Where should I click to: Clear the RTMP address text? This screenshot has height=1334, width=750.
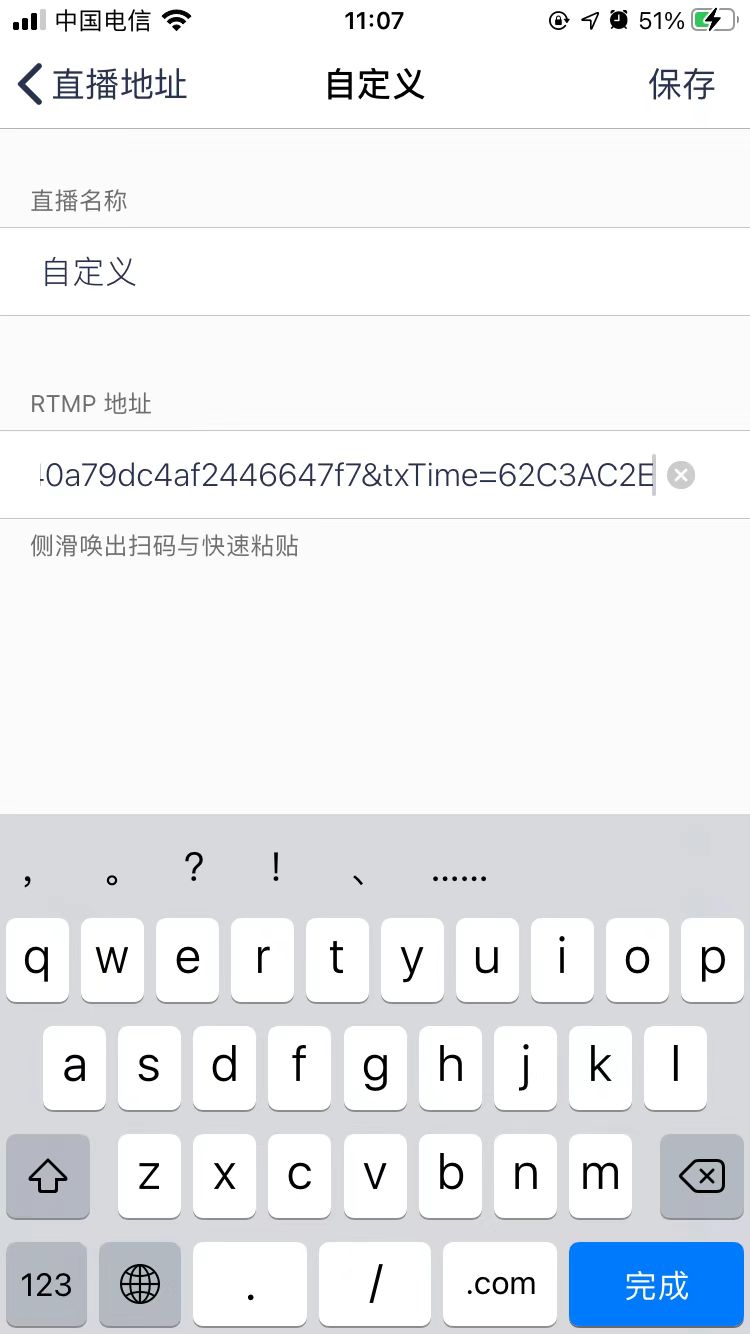tap(681, 475)
